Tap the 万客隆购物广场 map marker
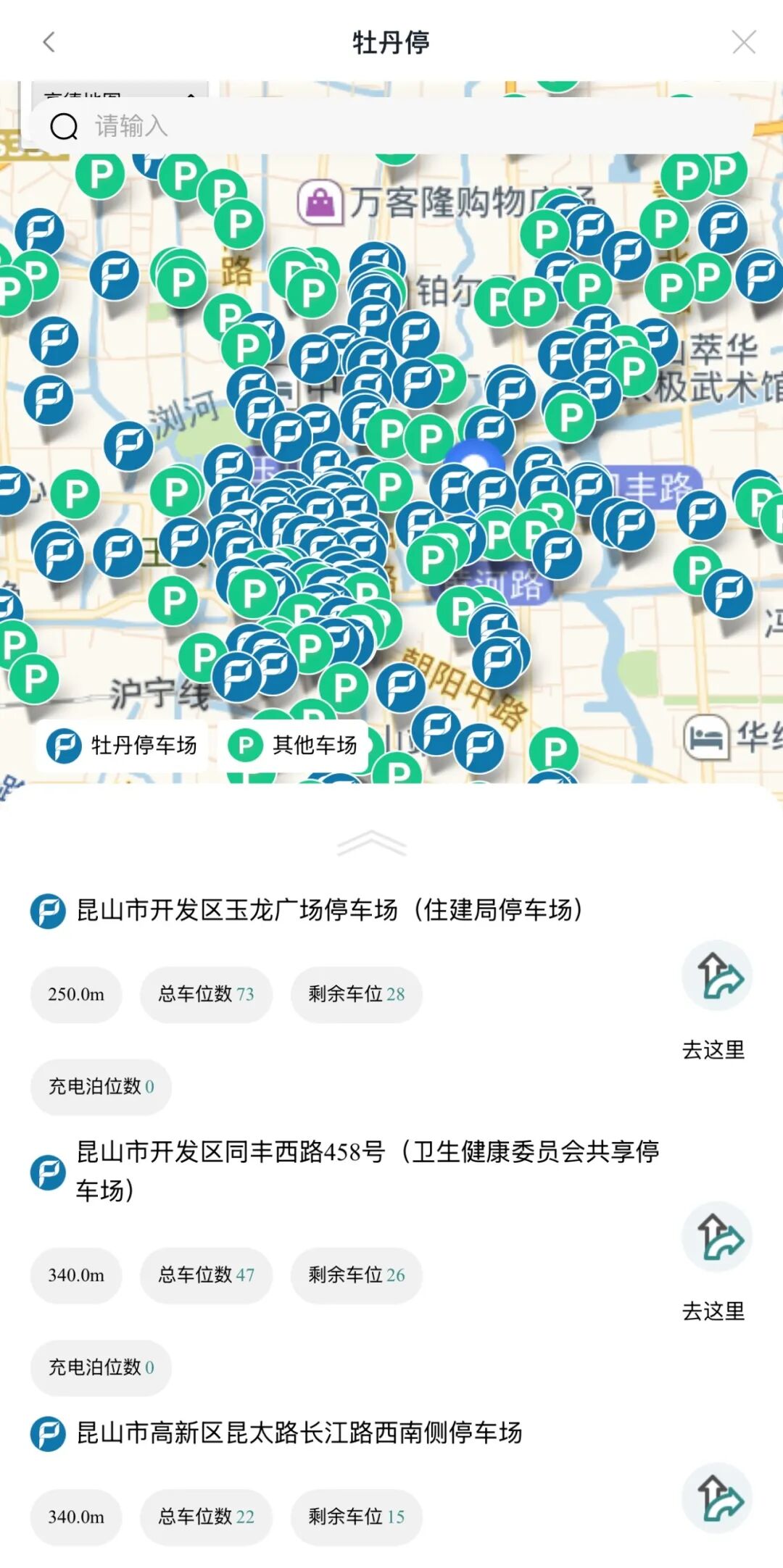This screenshot has width=783, height=1568. click(x=320, y=202)
